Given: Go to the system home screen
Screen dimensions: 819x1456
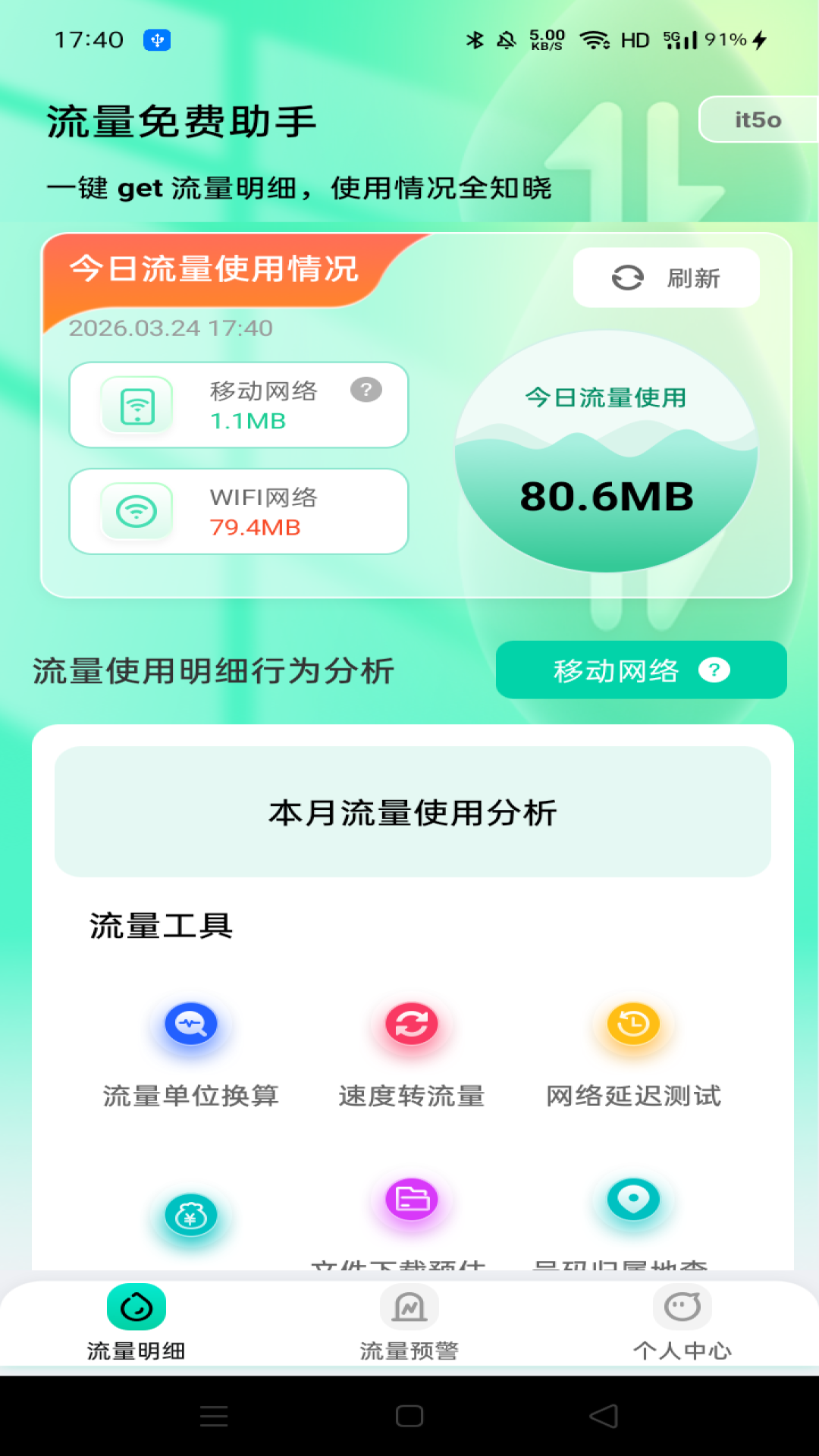Looking at the screenshot, I should [409, 1416].
